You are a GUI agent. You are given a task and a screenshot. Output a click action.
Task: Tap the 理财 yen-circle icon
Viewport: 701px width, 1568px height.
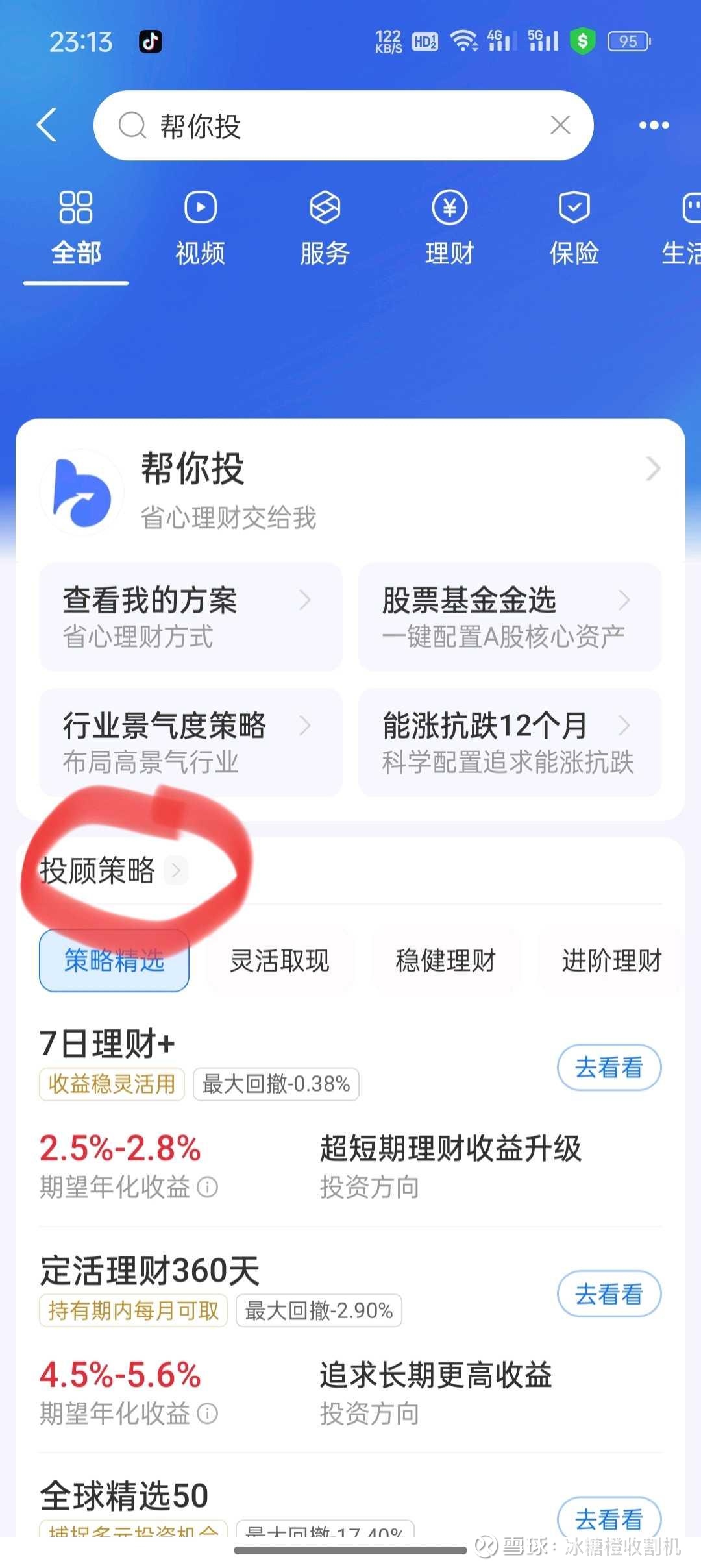(x=450, y=208)
